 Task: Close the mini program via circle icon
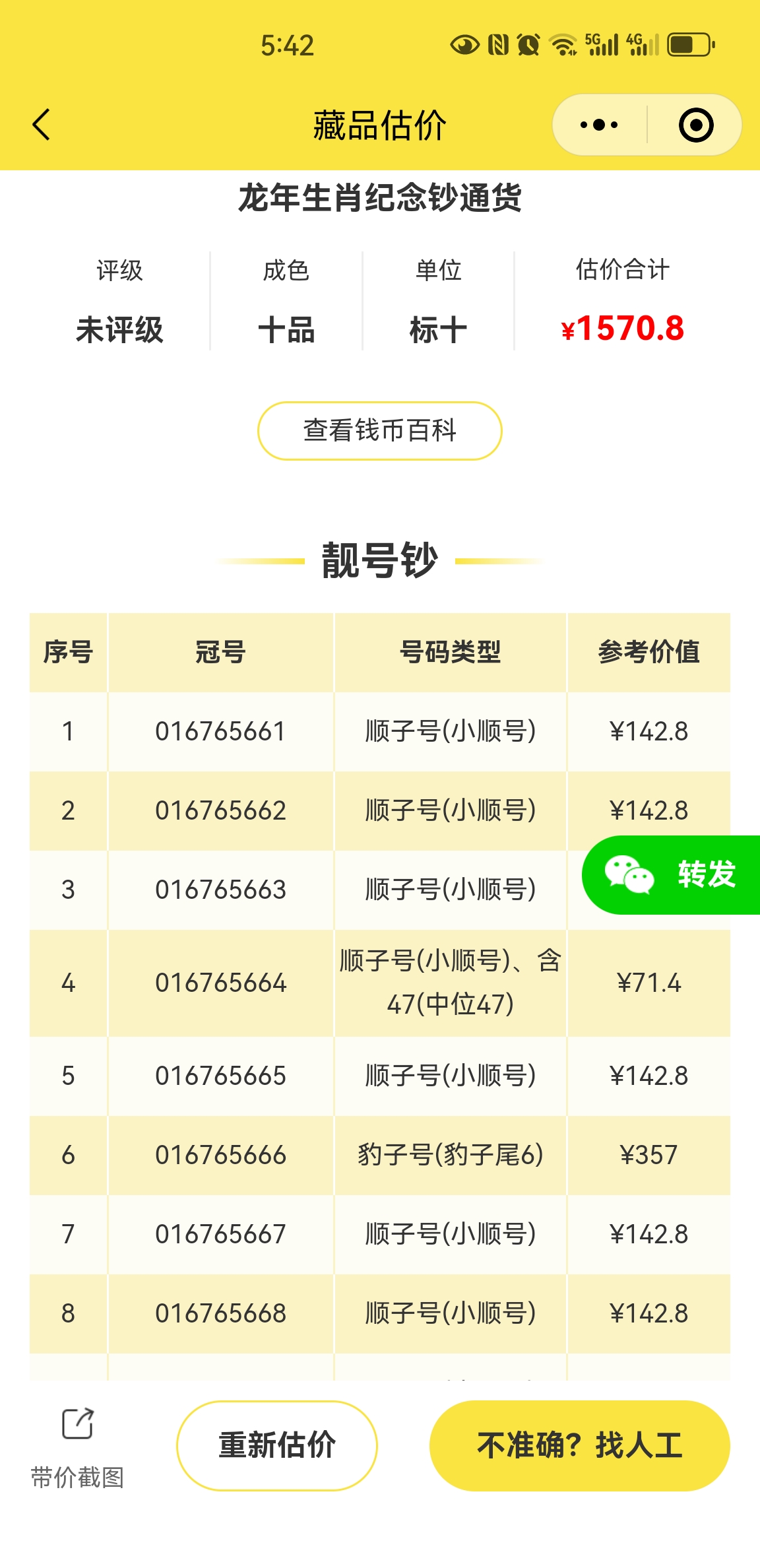(x=696, y=125)
